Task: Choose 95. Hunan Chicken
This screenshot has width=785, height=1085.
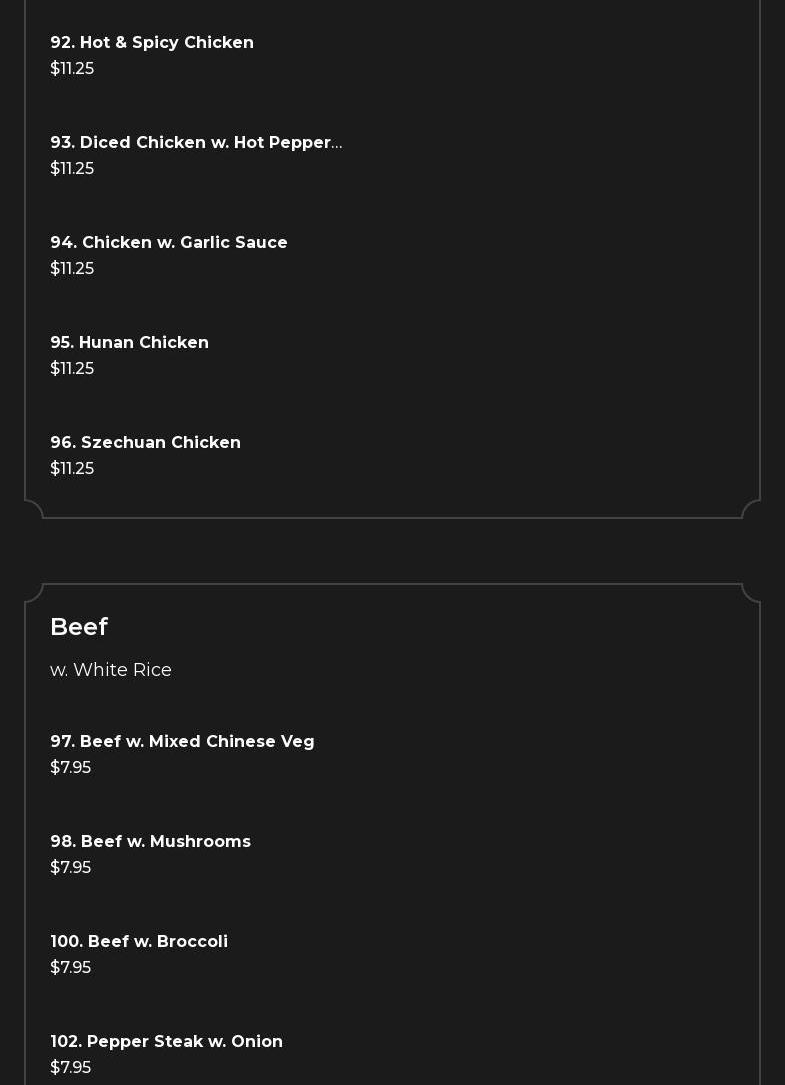Action: [130, 343]
